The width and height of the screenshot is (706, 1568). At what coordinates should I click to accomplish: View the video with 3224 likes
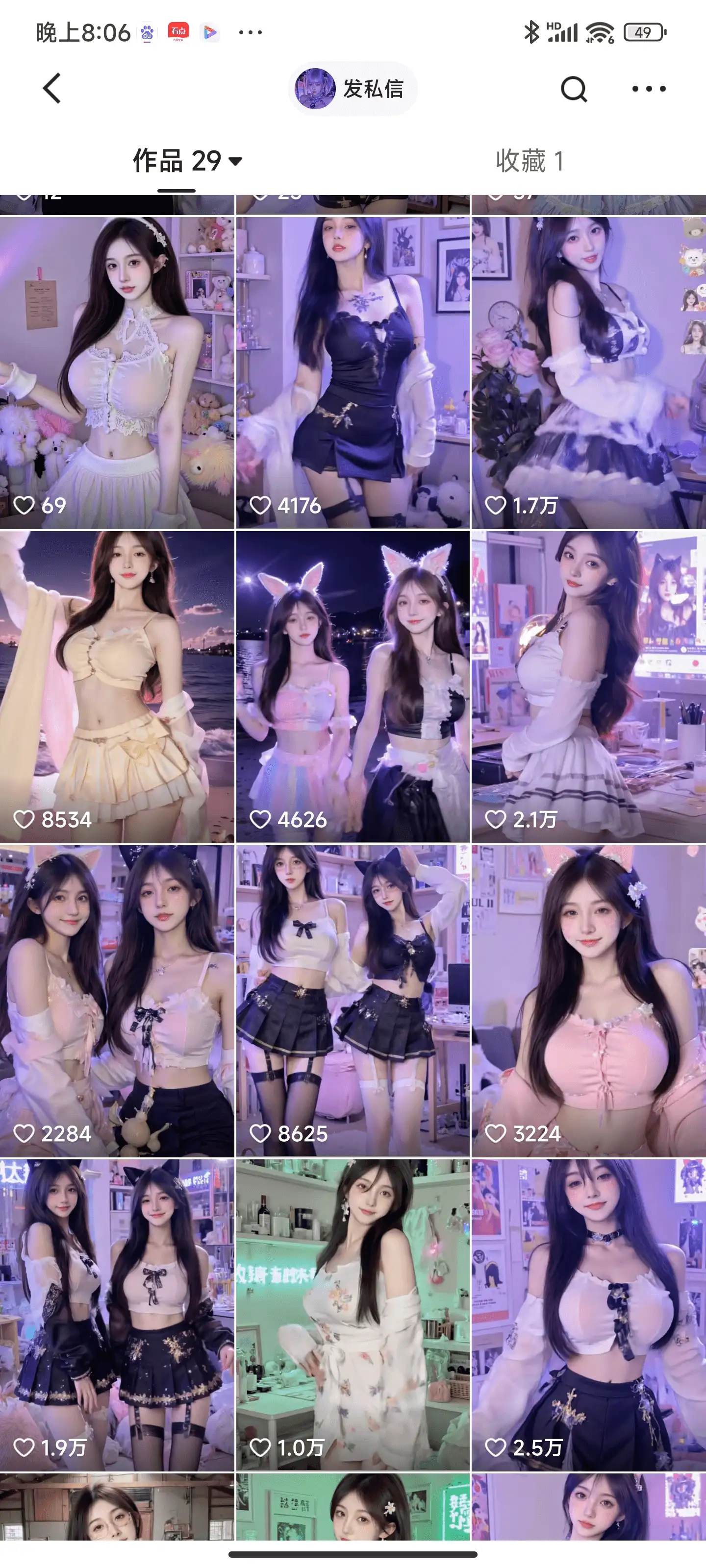pyautogui.click(x=588, y=1001)
